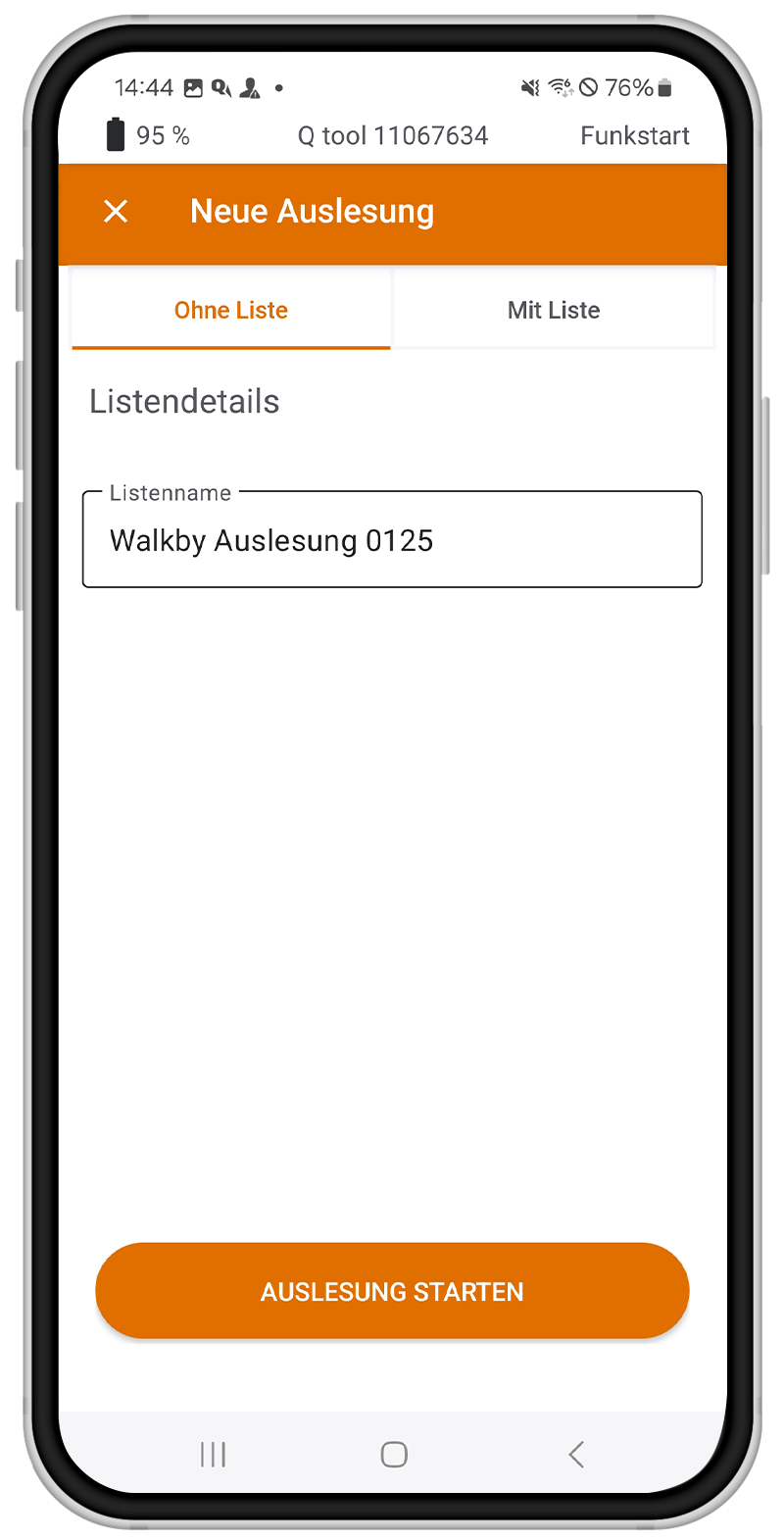Go to the home screen
Viewport: 784px width, 1540px height.
tap(394, 1454)
